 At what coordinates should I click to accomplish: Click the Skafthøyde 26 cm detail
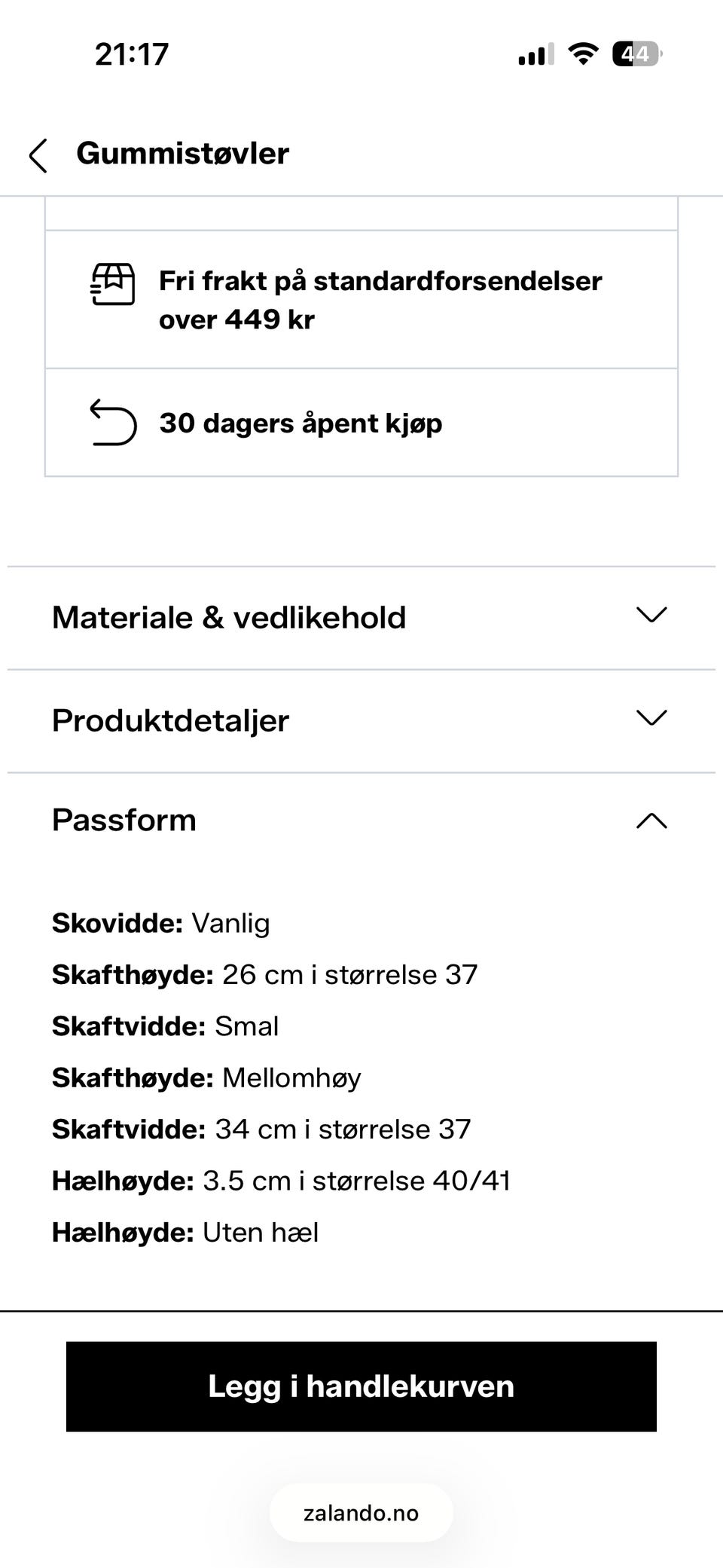(264, 974)
